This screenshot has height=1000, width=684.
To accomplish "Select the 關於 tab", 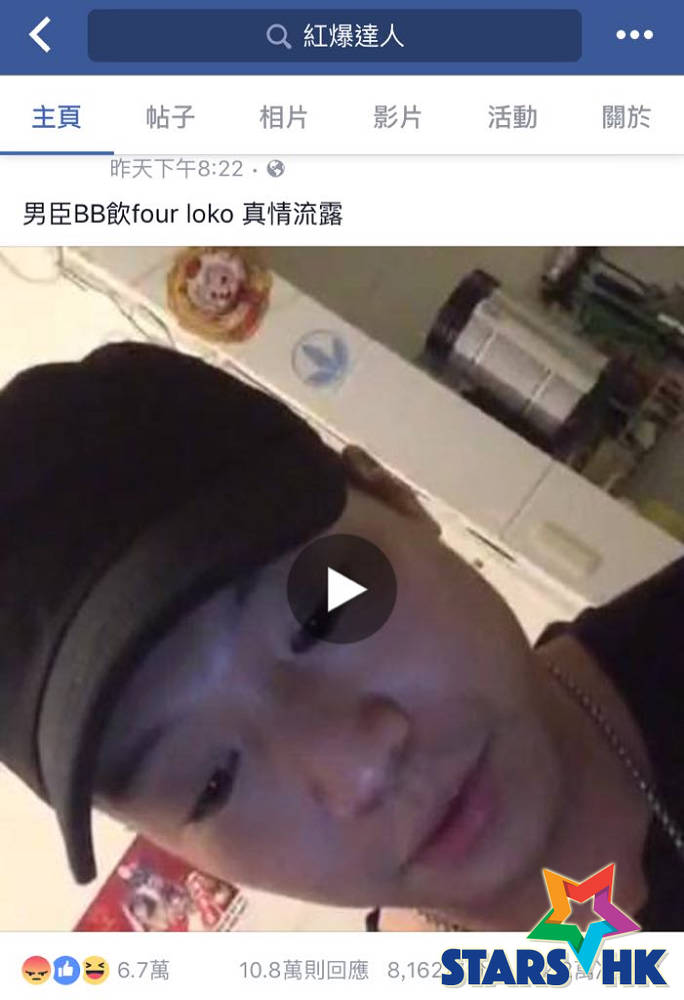I will pyautogui.click(x=627, y=118).
